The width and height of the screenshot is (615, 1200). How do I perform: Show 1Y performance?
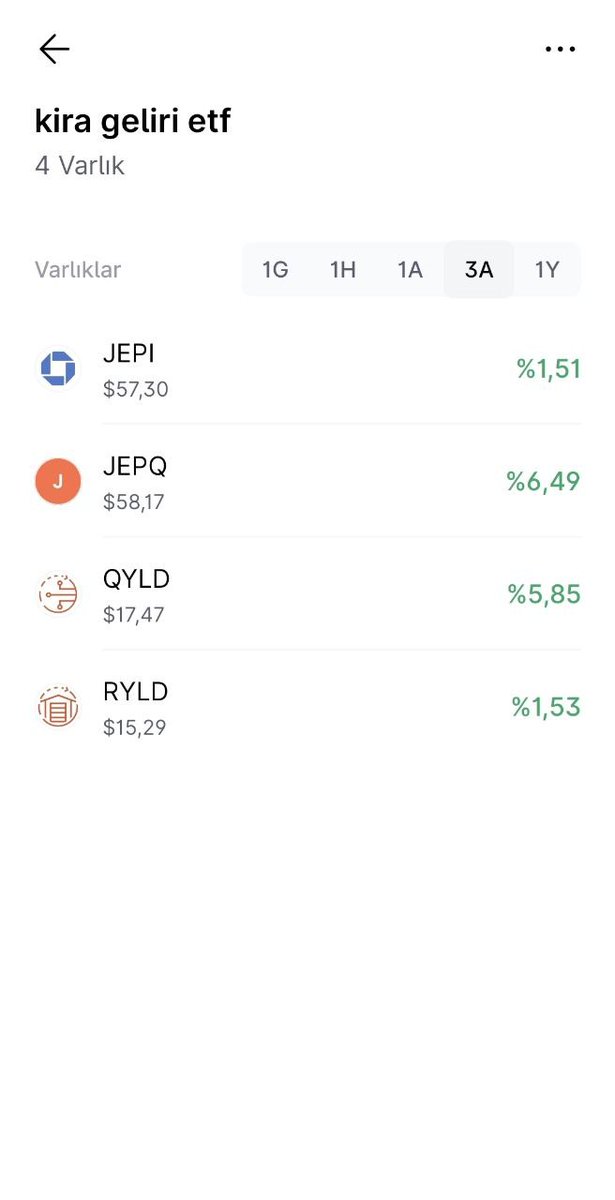coord(546,270)
